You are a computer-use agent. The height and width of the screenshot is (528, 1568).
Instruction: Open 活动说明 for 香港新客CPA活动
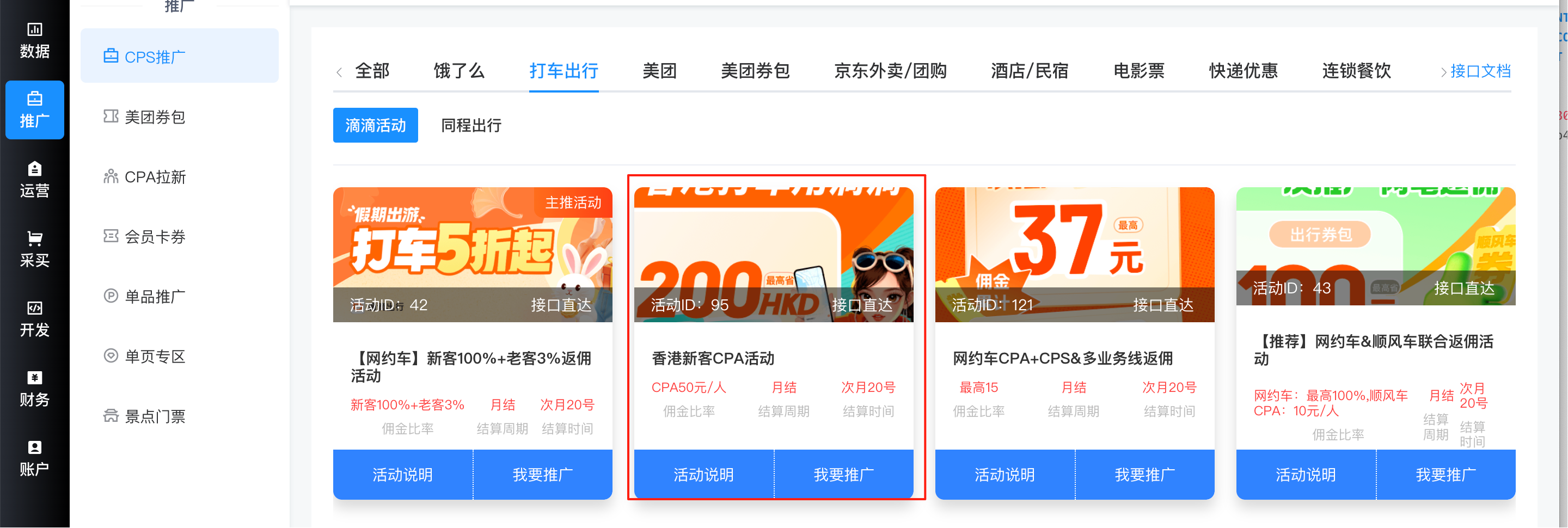tap(703, 475)
